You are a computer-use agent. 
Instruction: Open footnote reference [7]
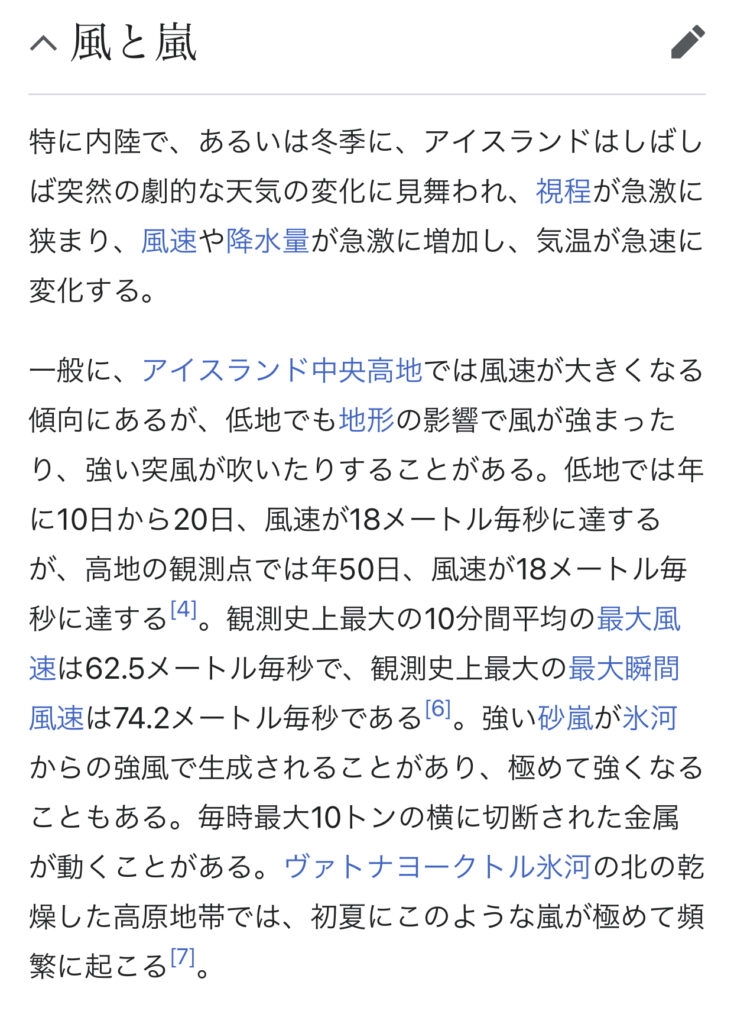pyautogui.click(x=182, y=957)
